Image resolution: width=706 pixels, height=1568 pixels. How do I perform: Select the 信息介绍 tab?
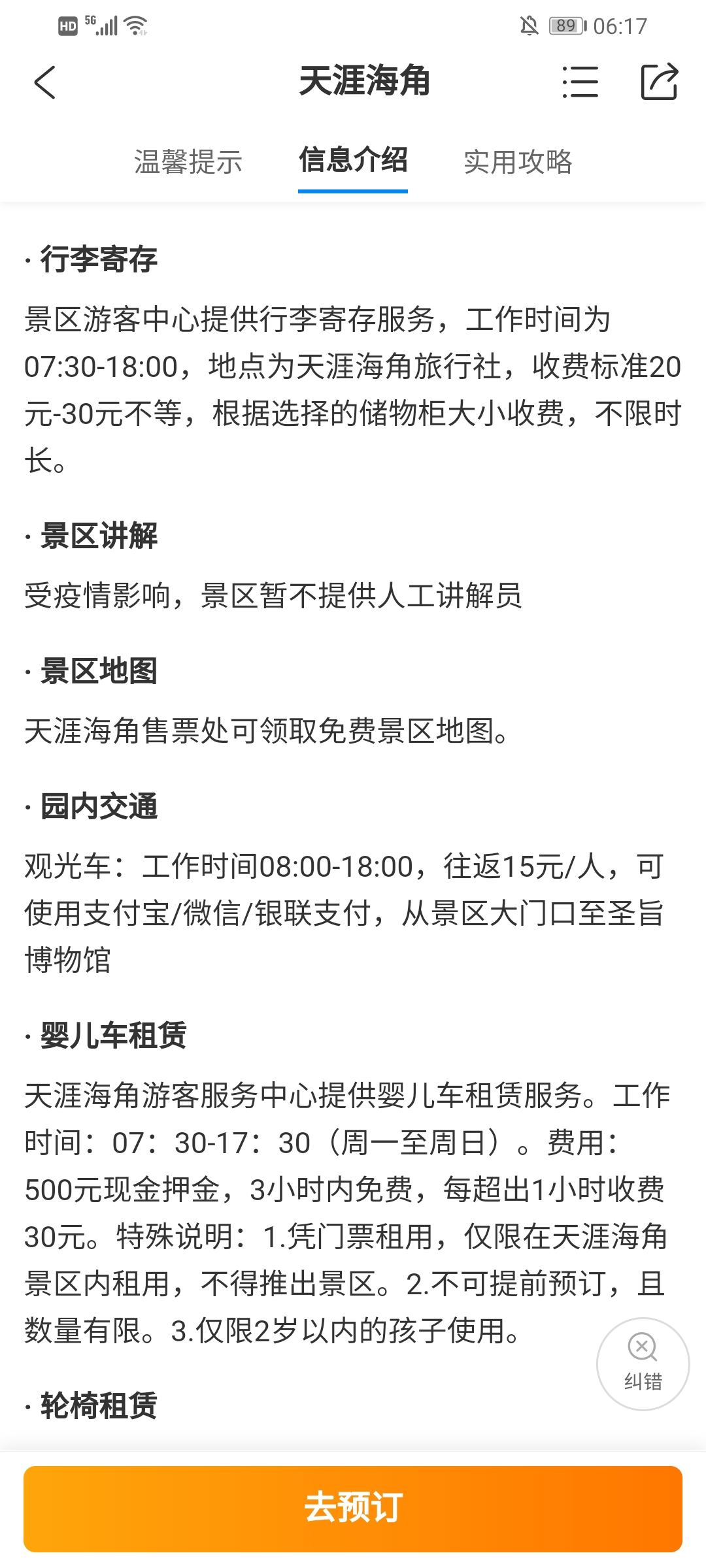pyautogui.click(x=353, y=160)
